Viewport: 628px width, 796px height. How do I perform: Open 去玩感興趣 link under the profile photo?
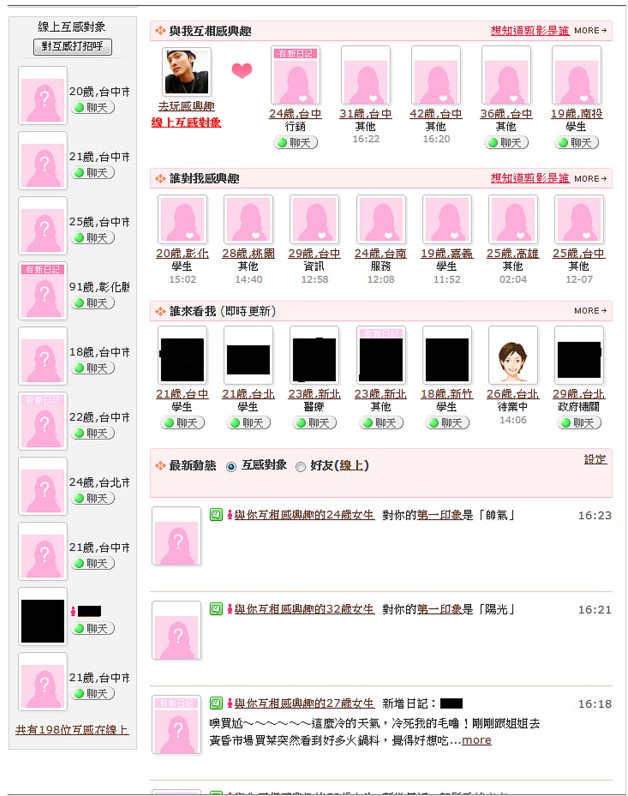[186, 106]
